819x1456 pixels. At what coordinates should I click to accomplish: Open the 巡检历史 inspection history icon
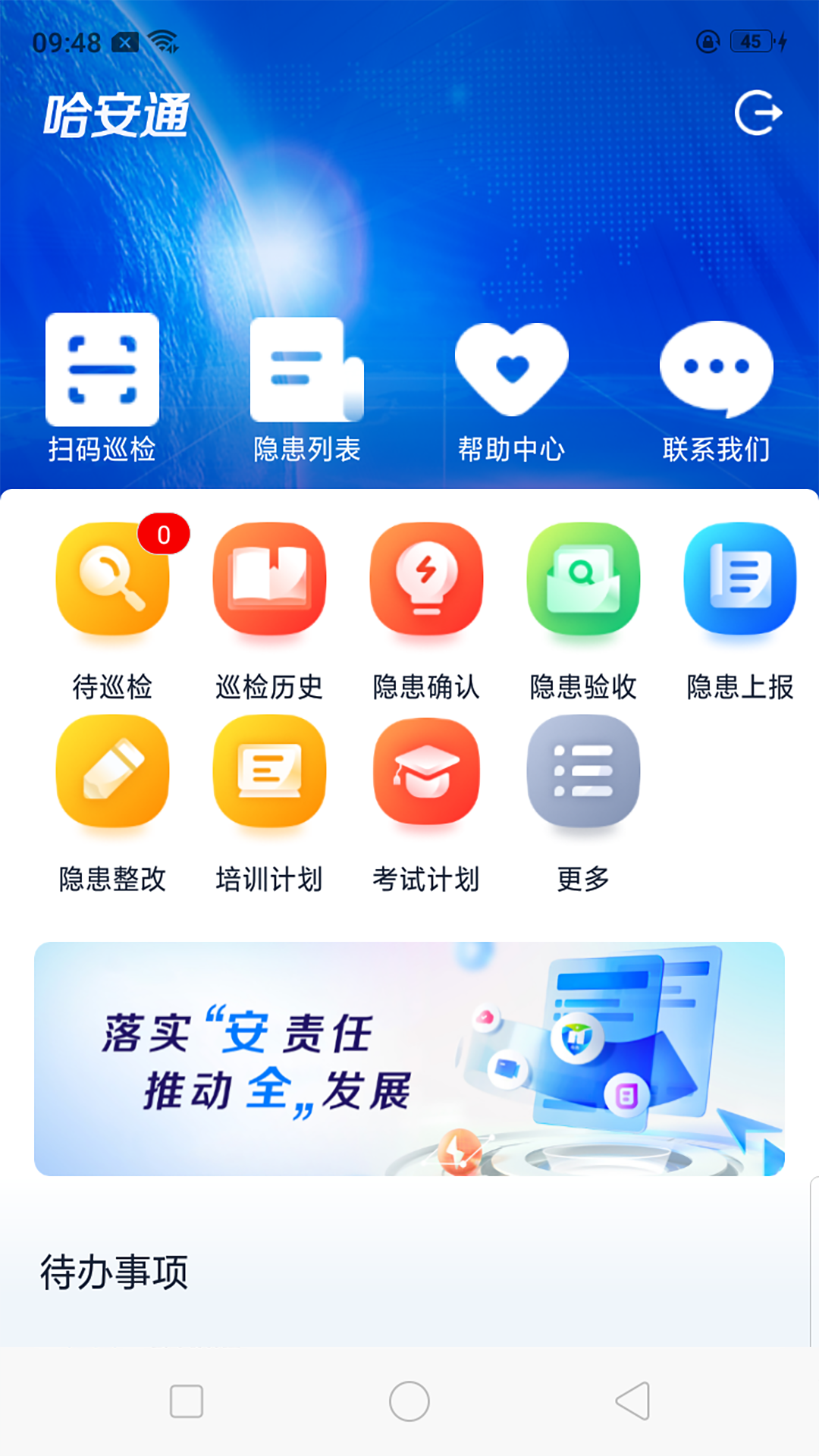click(x=269, y=579)
